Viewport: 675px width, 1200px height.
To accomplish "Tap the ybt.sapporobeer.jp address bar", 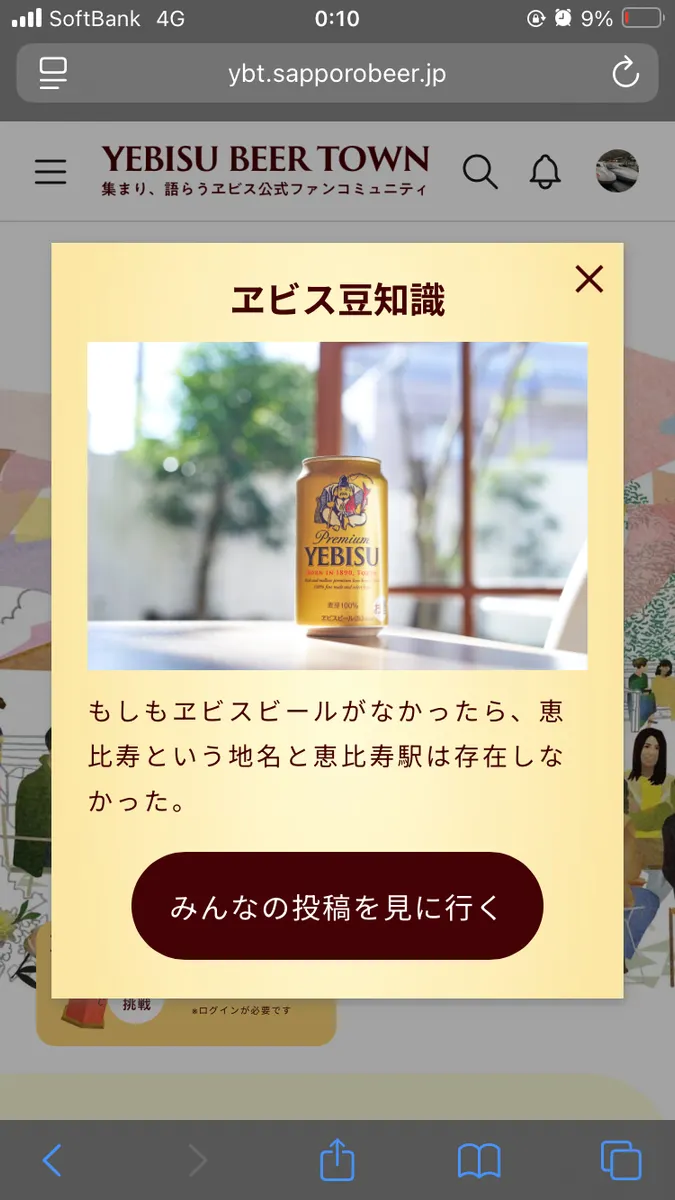I will coord(336,73).
